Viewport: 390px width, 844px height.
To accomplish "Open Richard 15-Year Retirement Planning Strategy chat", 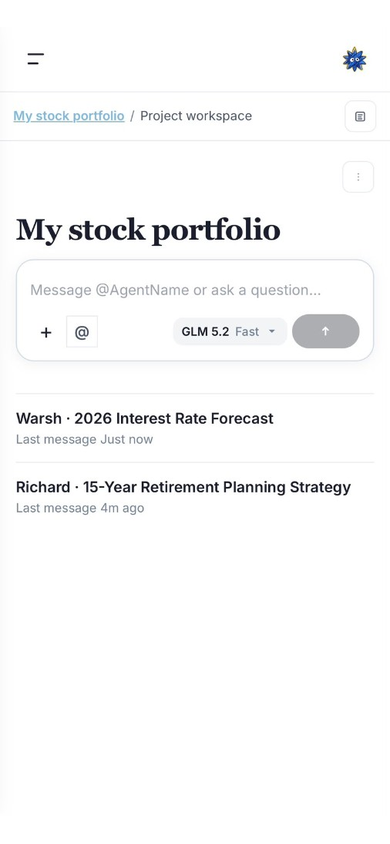I will click(x=195, y=497).
